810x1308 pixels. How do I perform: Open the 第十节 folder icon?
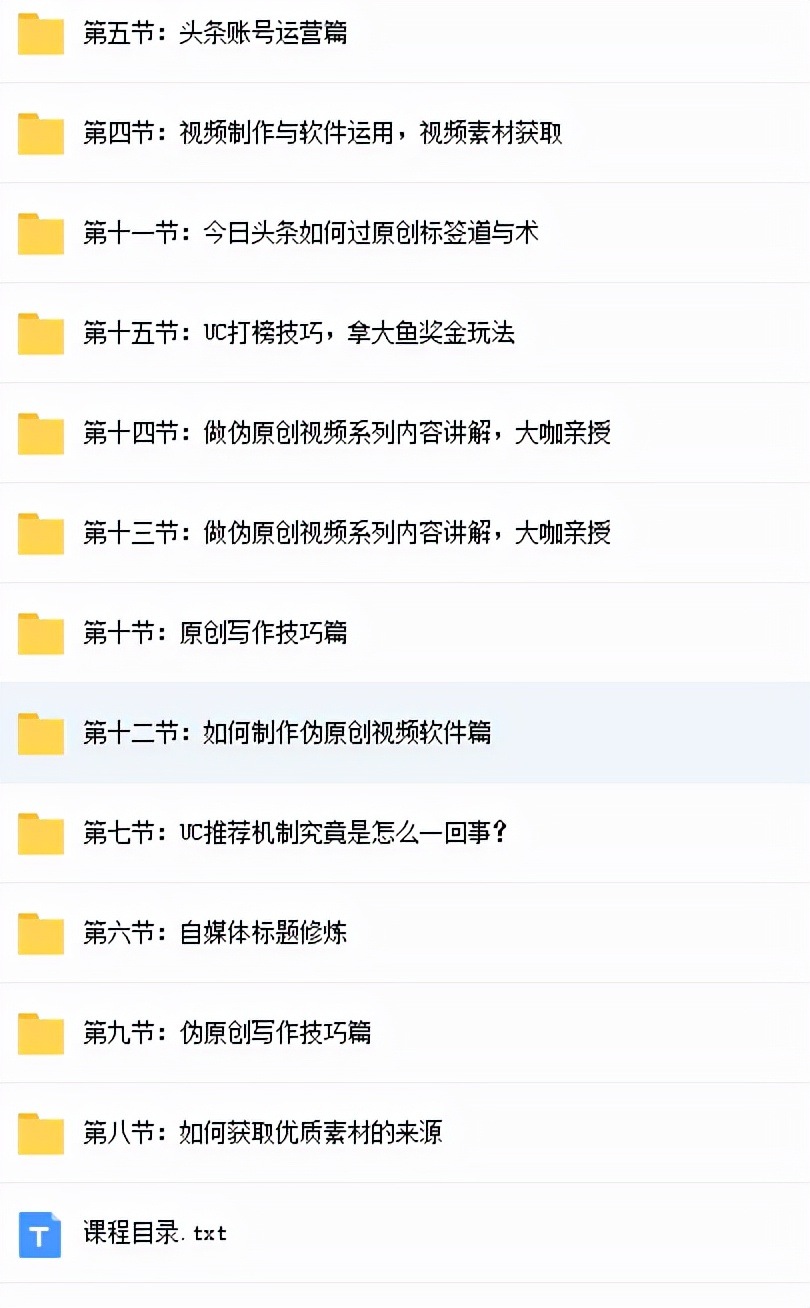coord(40,633)
